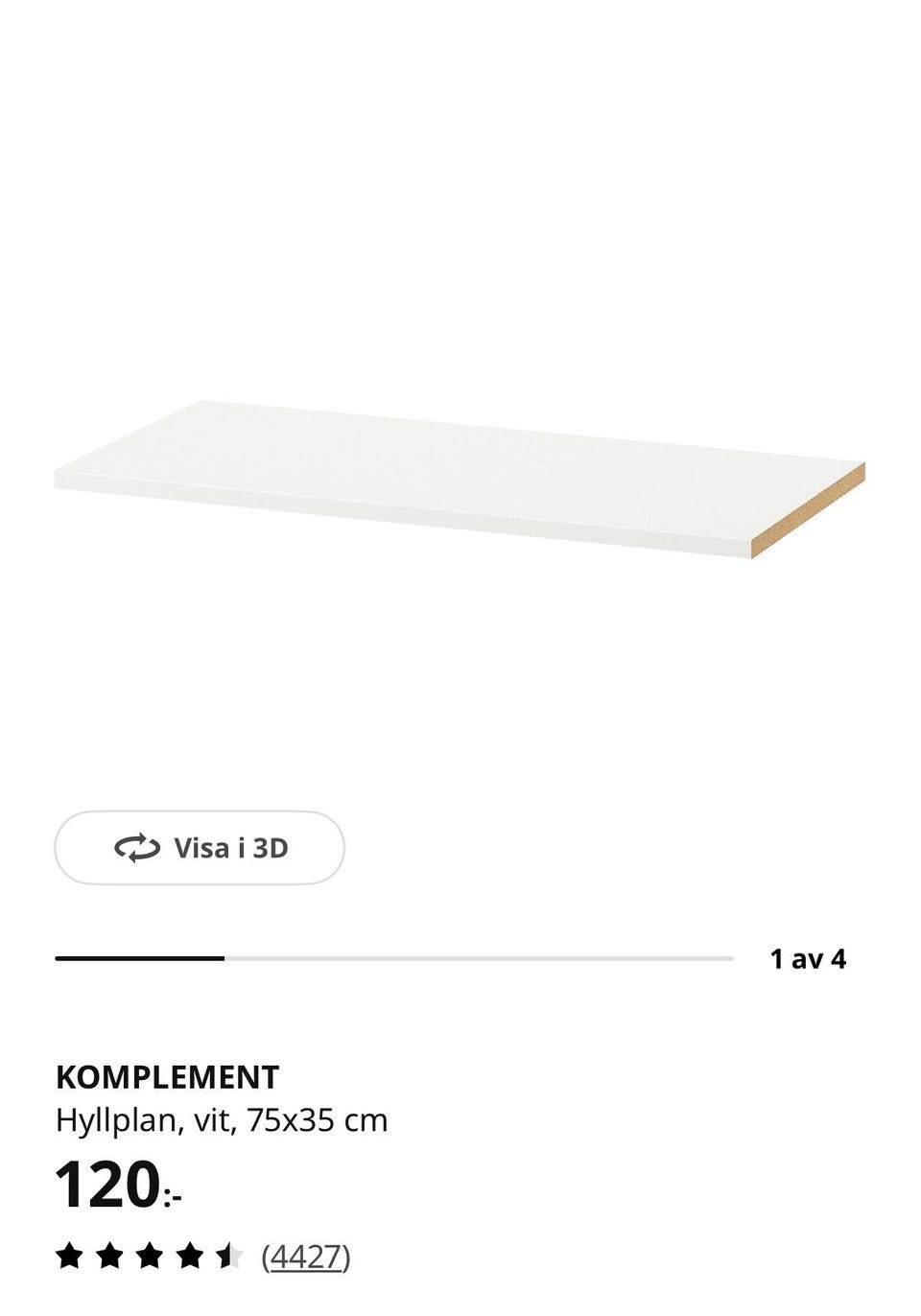Click the 'Hyllplan, vit, 75x35 cm' subtitle
The height and width of the screenshot is (1316, 921).
[221, 1118]
